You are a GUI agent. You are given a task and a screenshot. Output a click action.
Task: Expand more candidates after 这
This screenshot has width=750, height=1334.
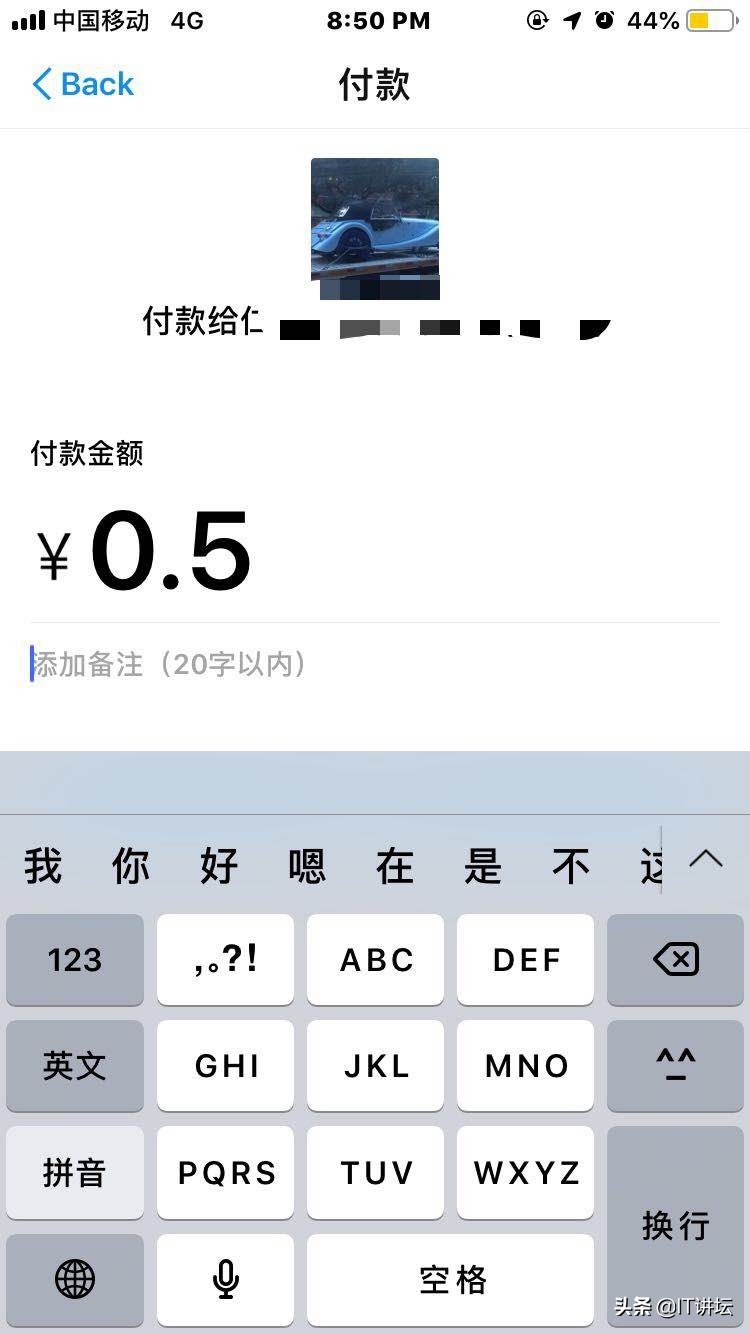(649, 866)
